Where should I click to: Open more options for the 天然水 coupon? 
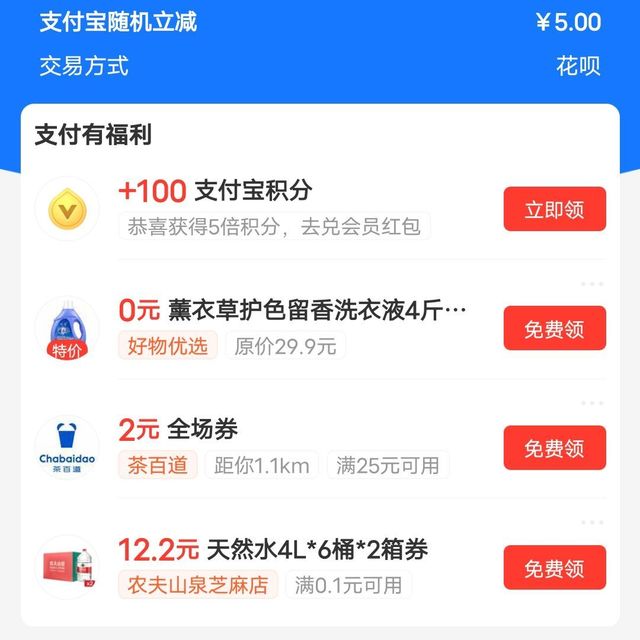coord(592,522)
